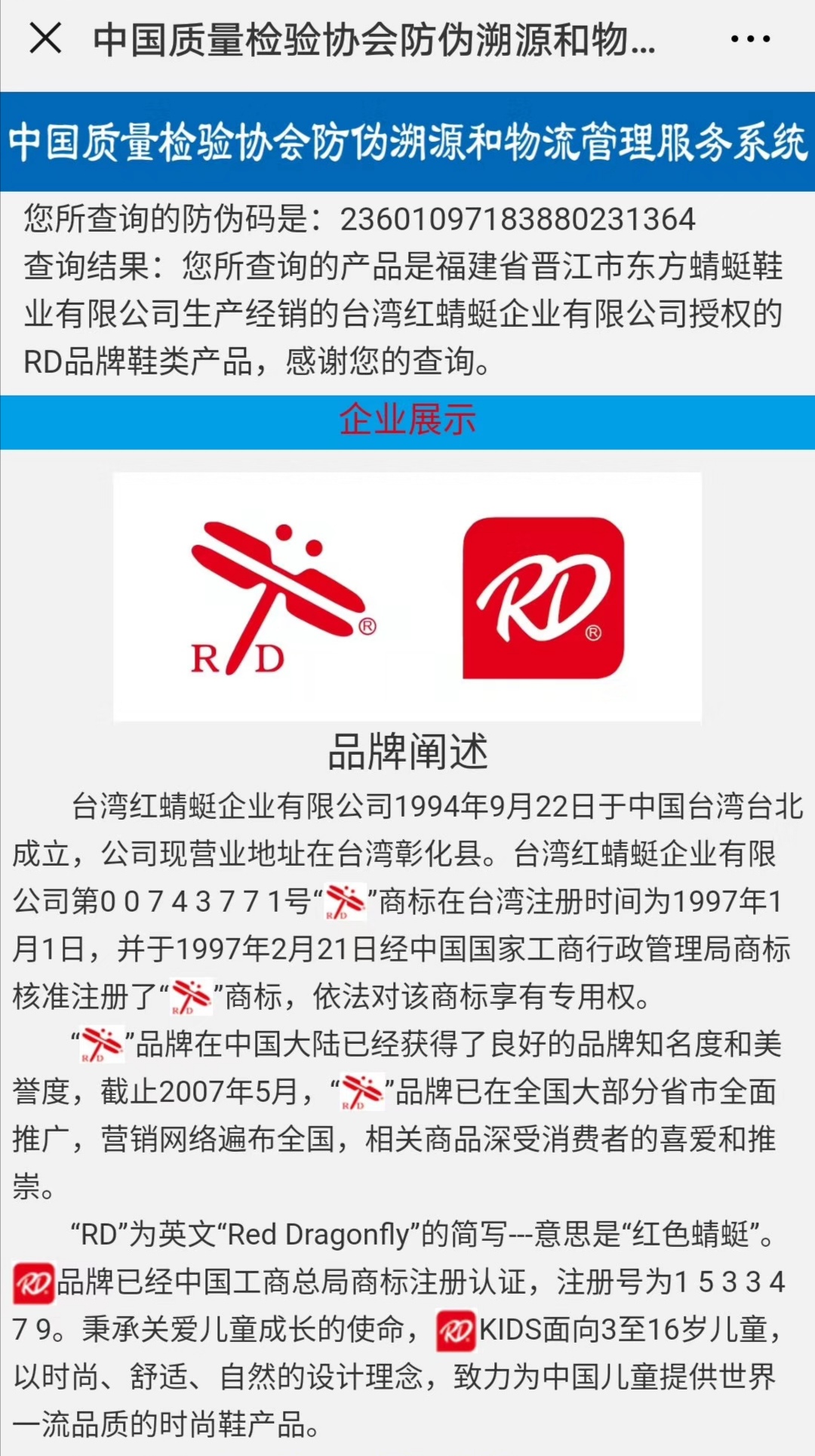The image size is (815, 1456).
Task: Open the three-dot overflow menu
Action: click(750, 39)
